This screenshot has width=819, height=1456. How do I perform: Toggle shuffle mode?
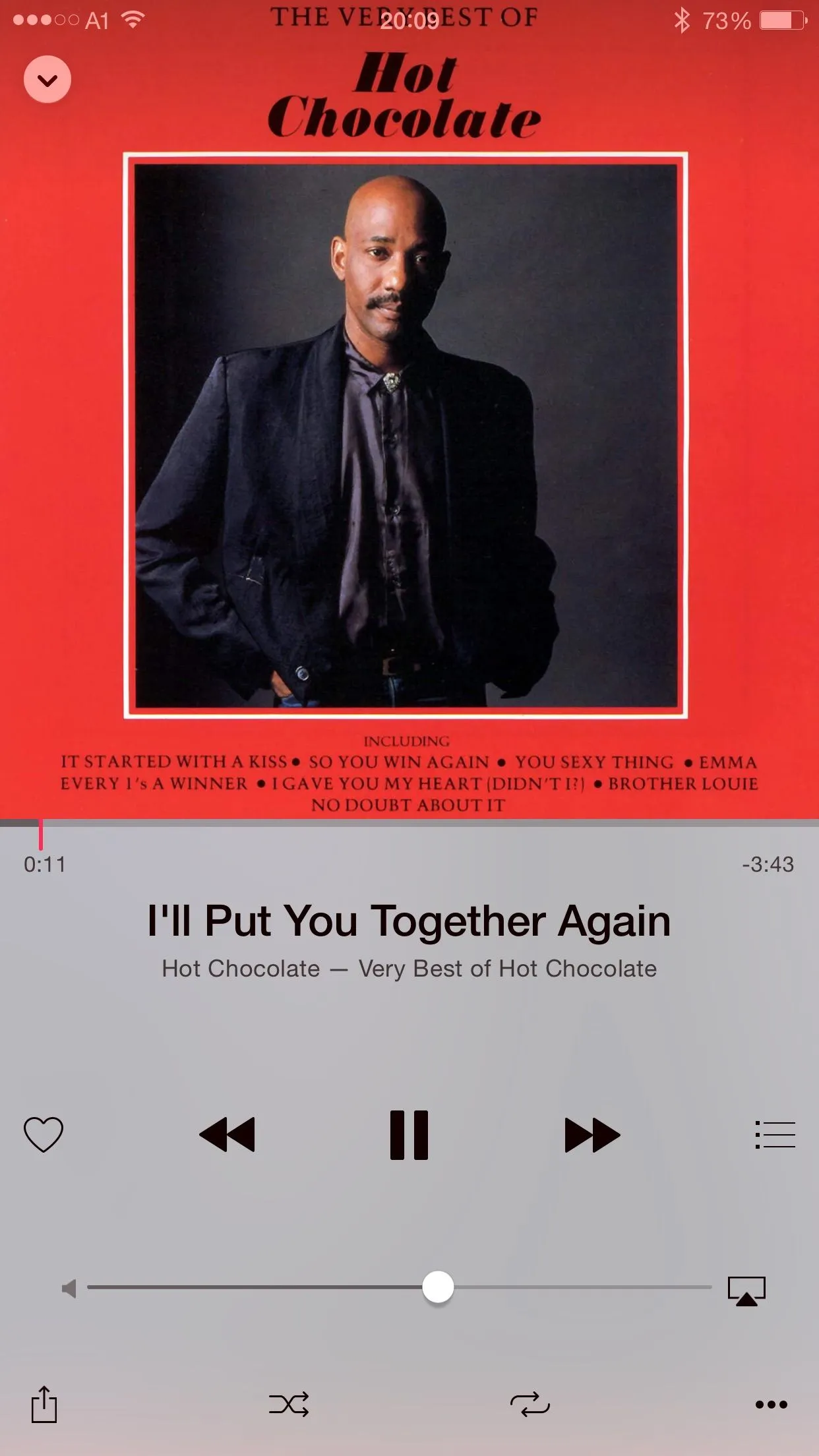click(x=289, y=1404)
